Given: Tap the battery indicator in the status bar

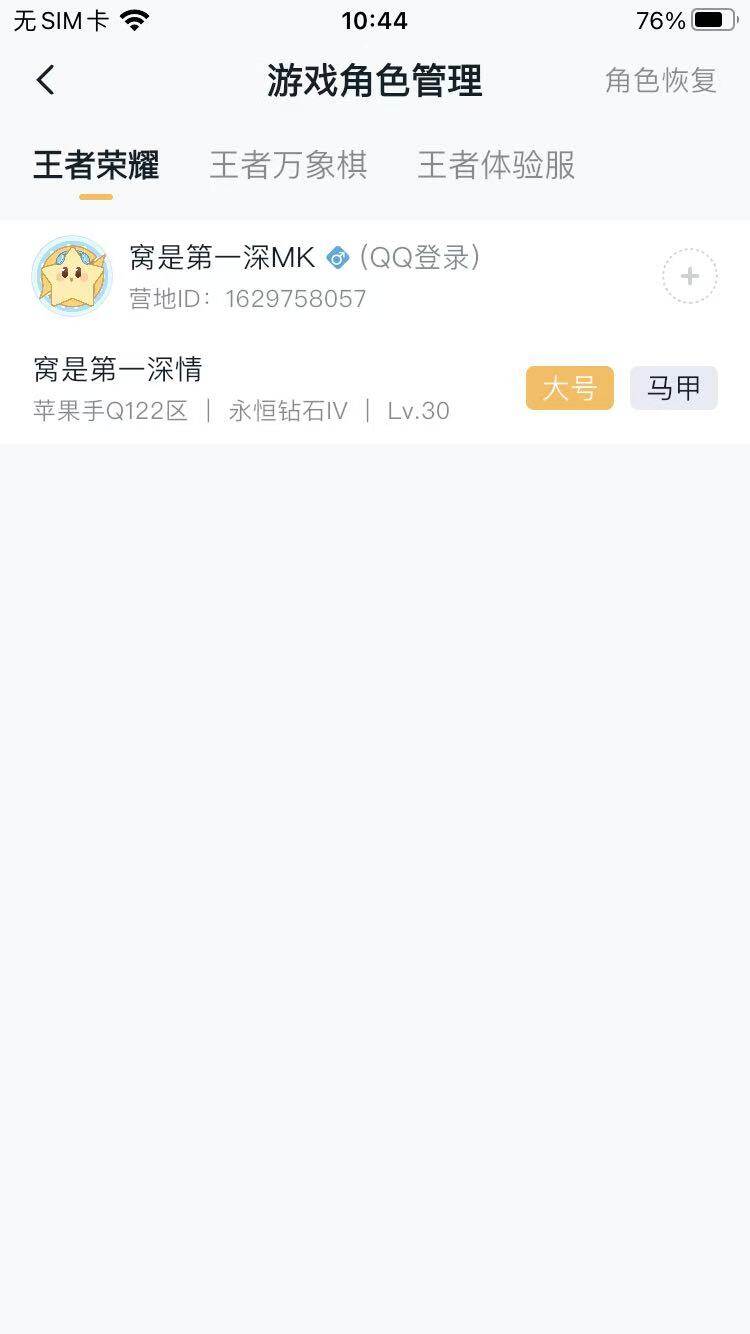Looking at the screenshot, I should tap(712, 18).
